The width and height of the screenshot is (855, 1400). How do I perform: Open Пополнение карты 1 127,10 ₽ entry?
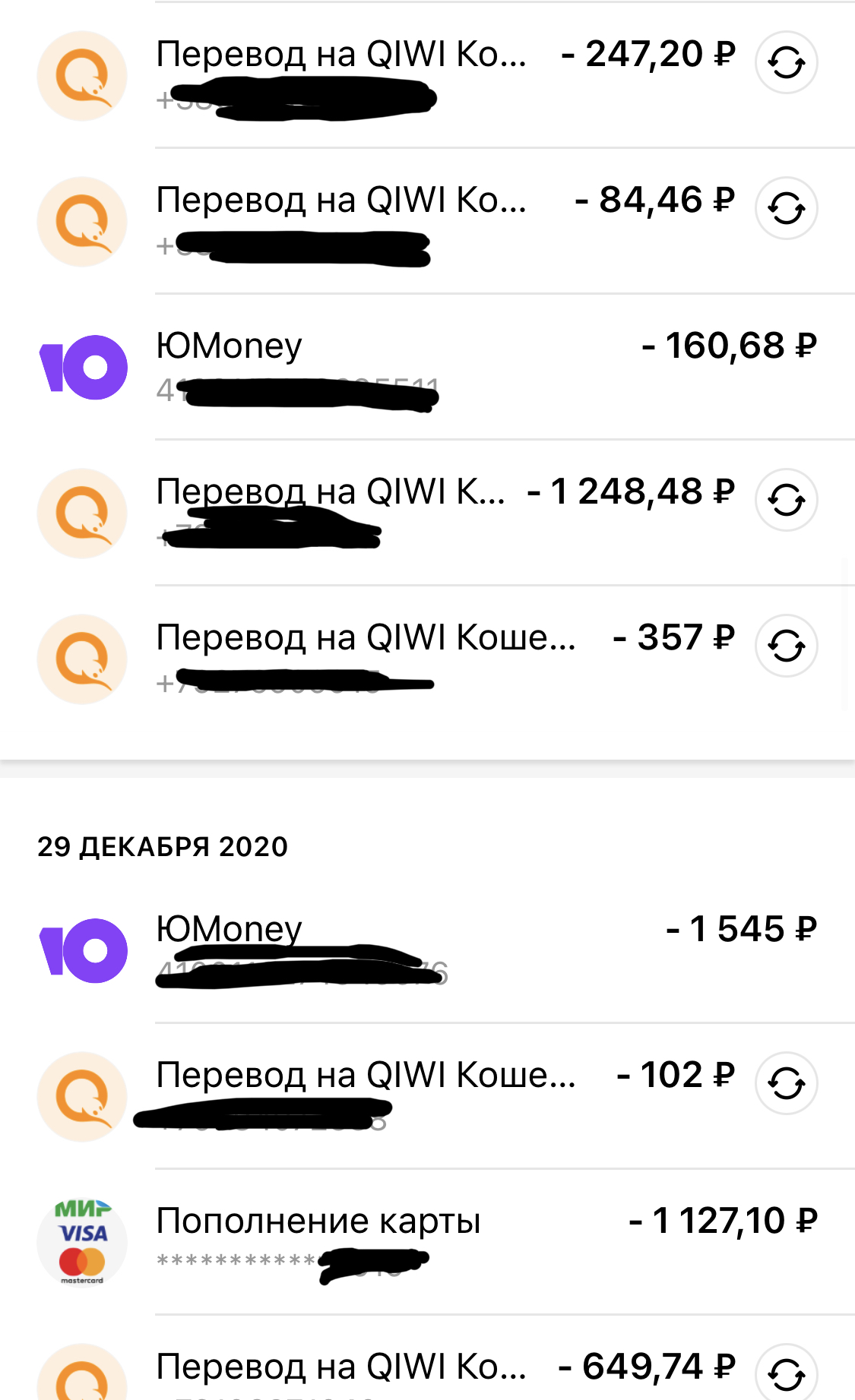(x=426, y=1241)
